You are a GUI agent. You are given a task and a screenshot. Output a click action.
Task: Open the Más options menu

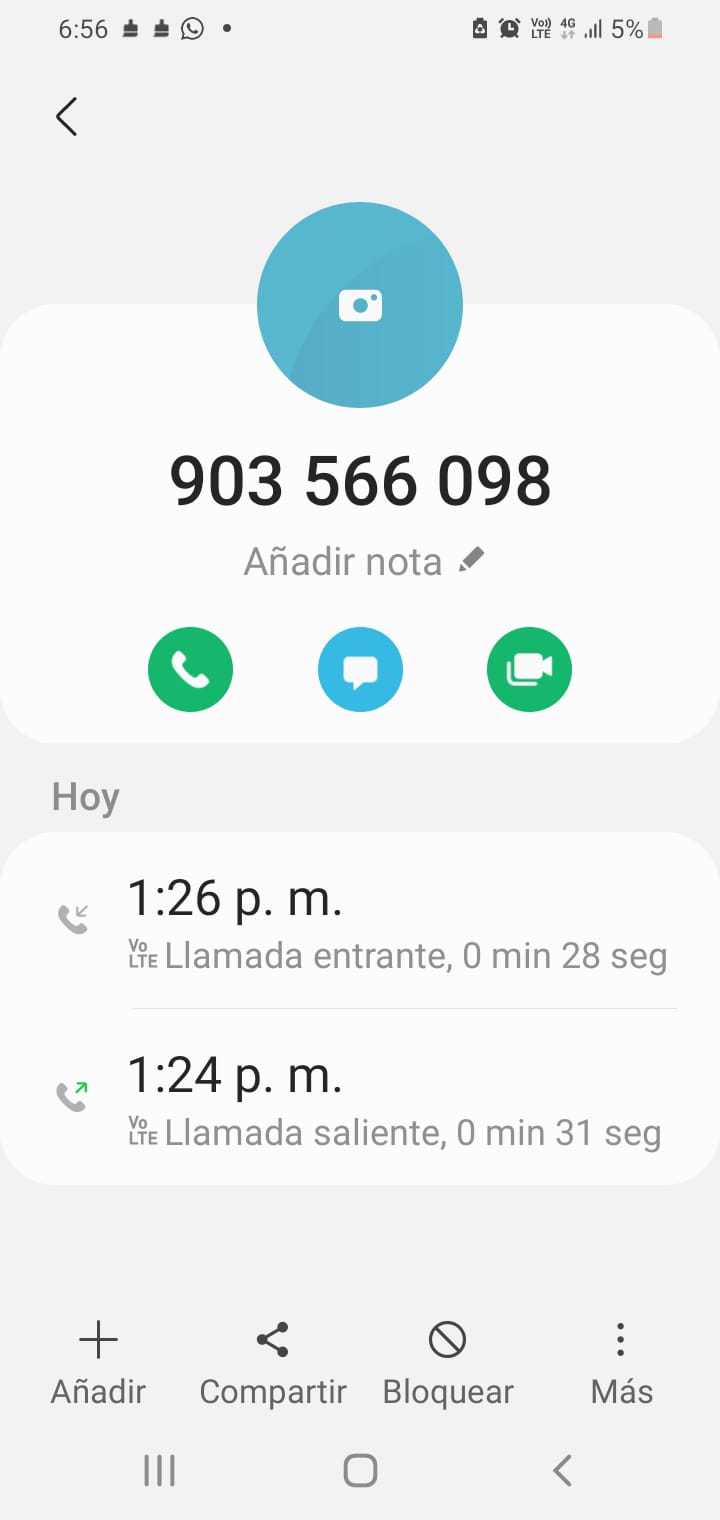click(621, 1362)
